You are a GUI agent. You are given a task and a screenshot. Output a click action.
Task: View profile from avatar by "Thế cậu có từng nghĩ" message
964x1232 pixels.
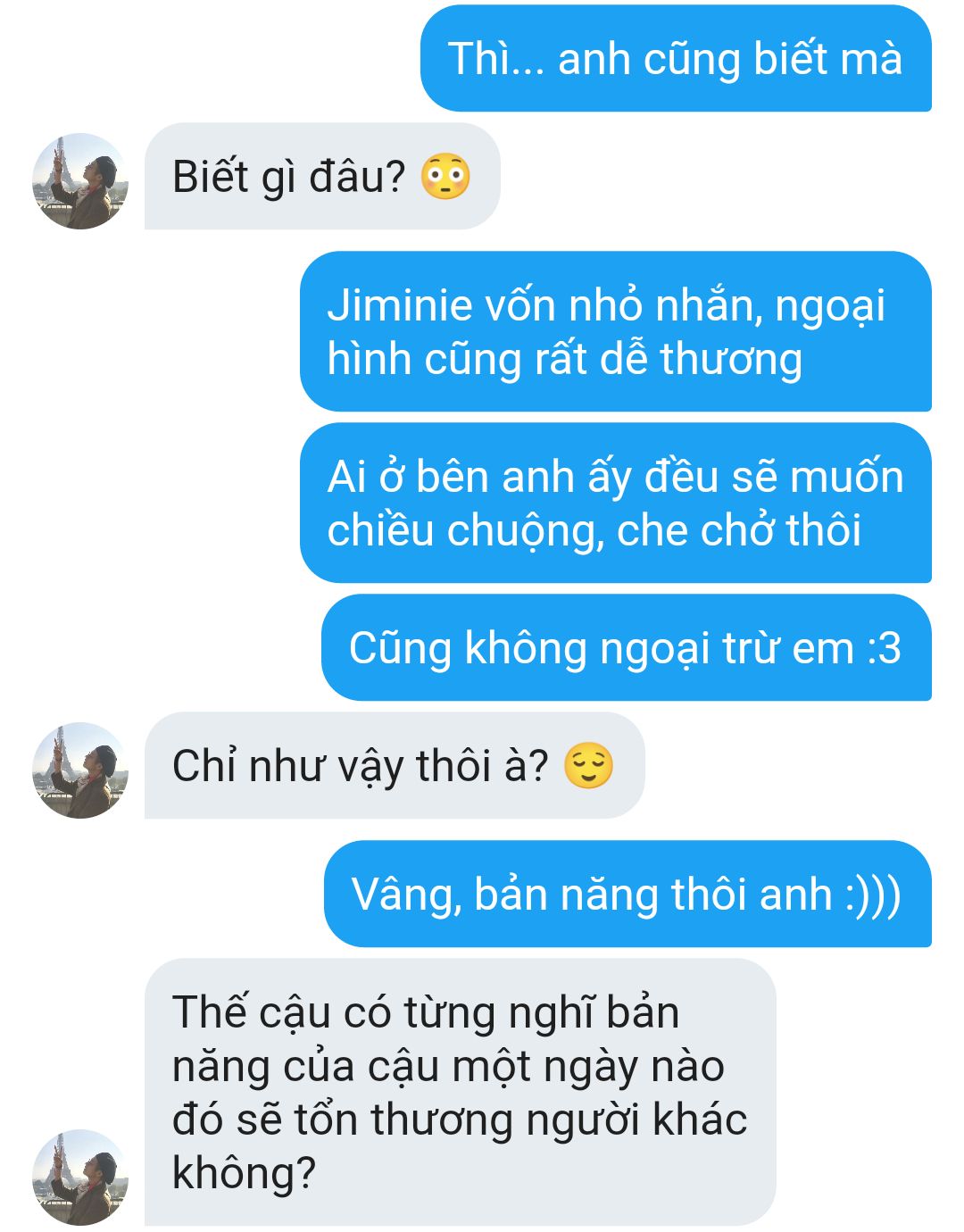80,1178
